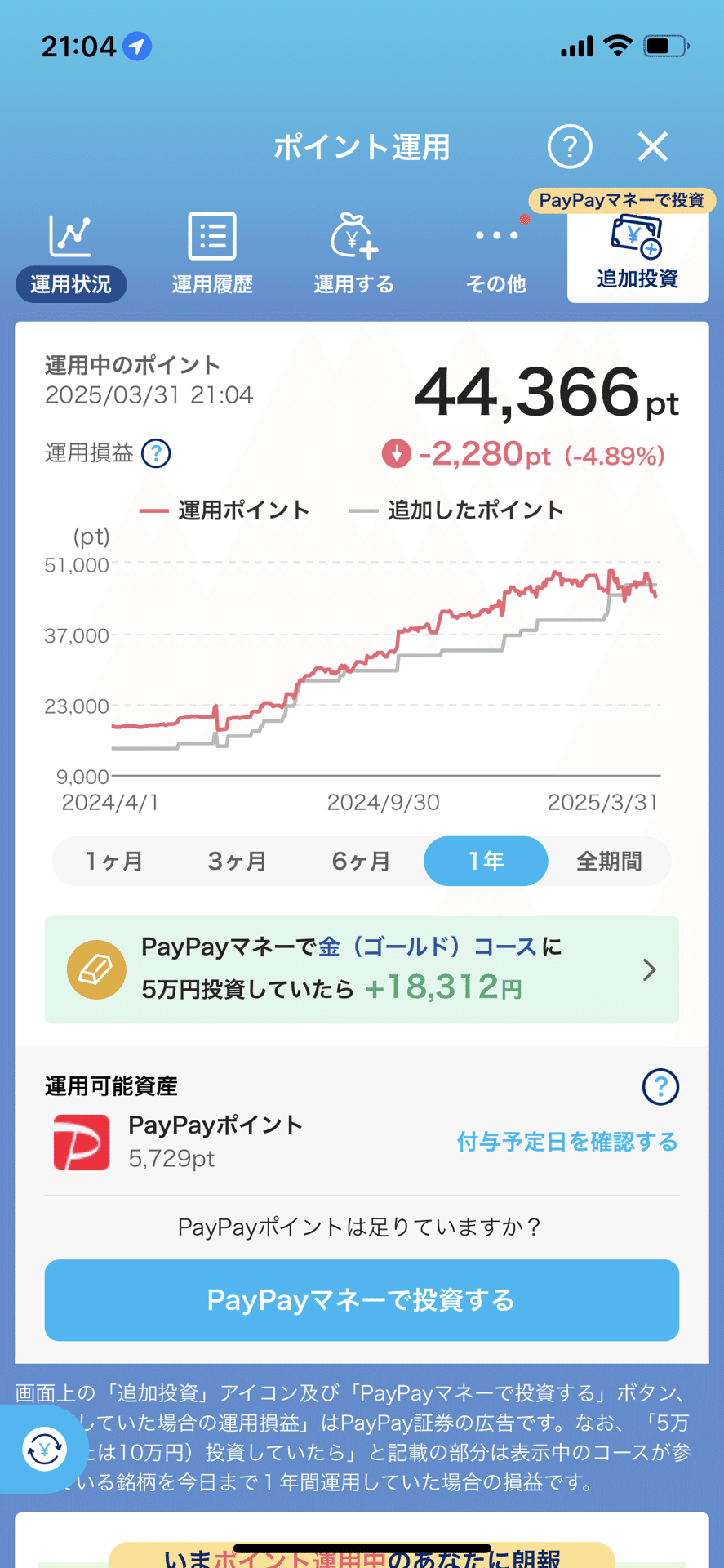The width and height of the screenshot is (724, 1568).
Task: Switch to the 全期間 range tab
Action: click(x=609, y=861)
